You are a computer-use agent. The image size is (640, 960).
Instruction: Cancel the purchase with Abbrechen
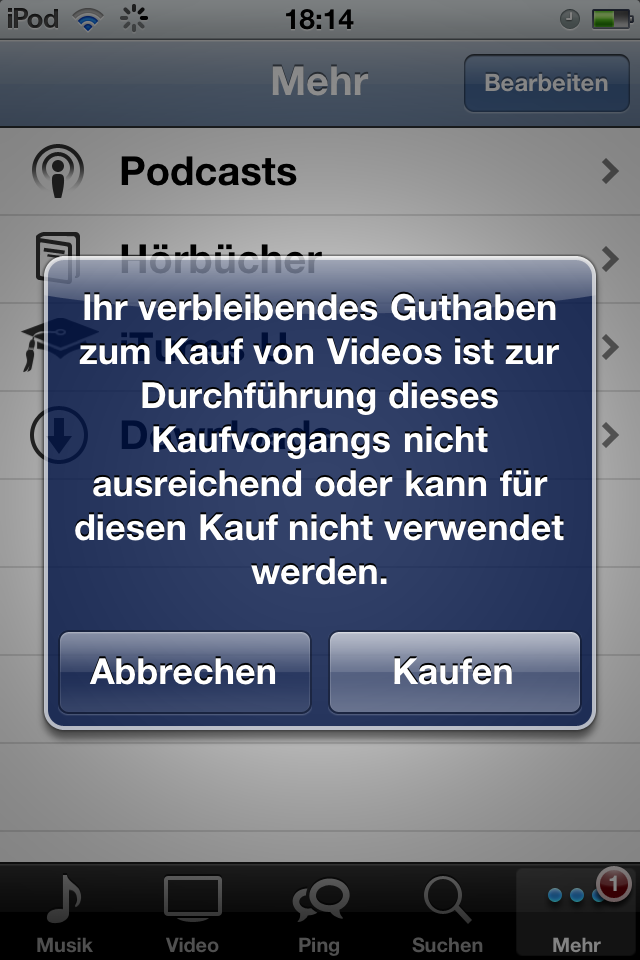[184, 671]
